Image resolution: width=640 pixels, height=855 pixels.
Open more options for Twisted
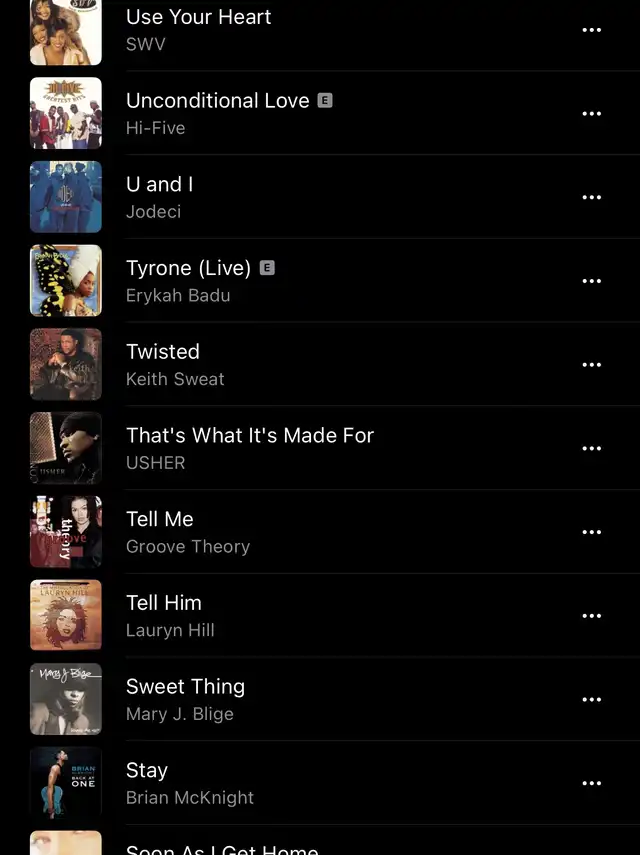(592, 365)
